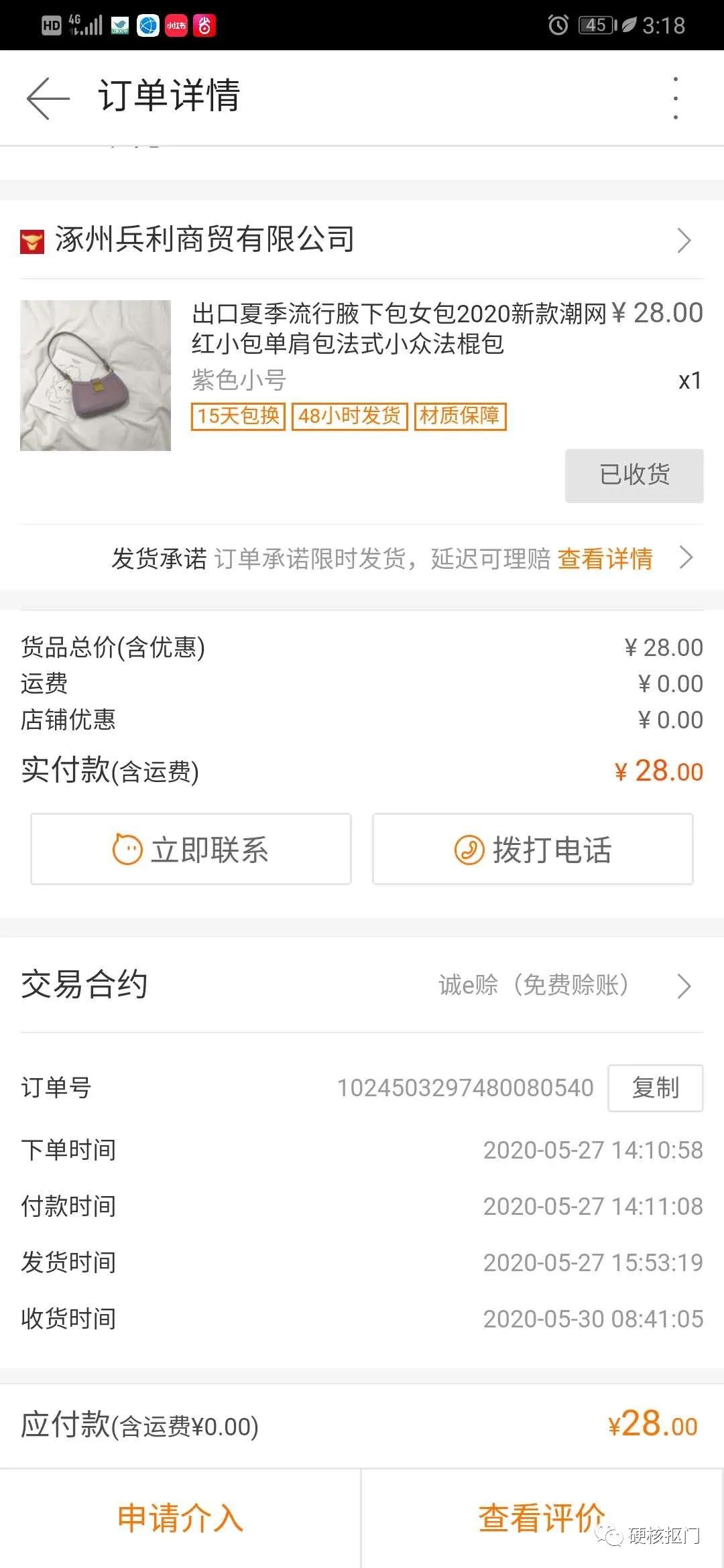Viewport: 724px width, 1568px height.
Task: Tap the 小红书 icon in the status bar
Action: coord(175,25)
